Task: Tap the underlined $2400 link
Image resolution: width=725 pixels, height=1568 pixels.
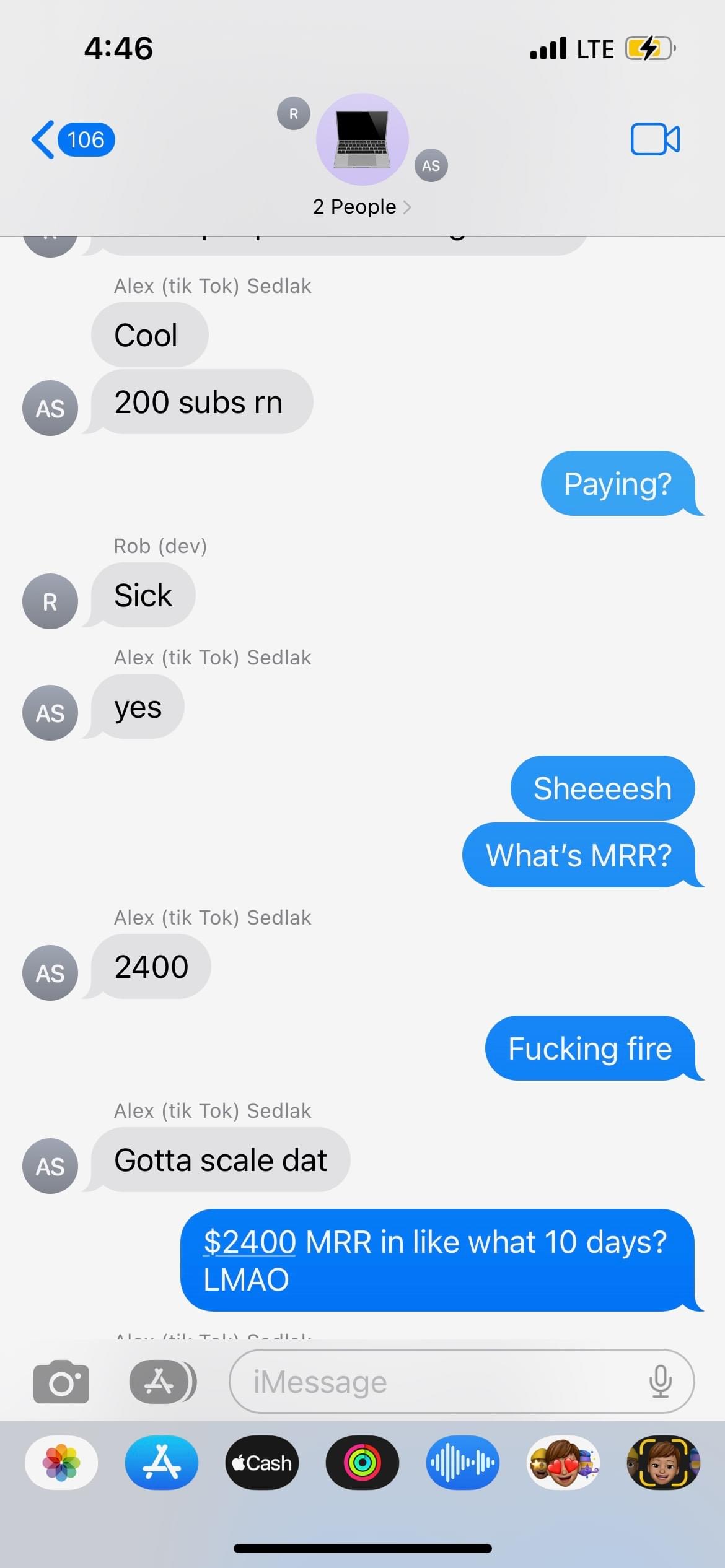Action: [250, 1242]
